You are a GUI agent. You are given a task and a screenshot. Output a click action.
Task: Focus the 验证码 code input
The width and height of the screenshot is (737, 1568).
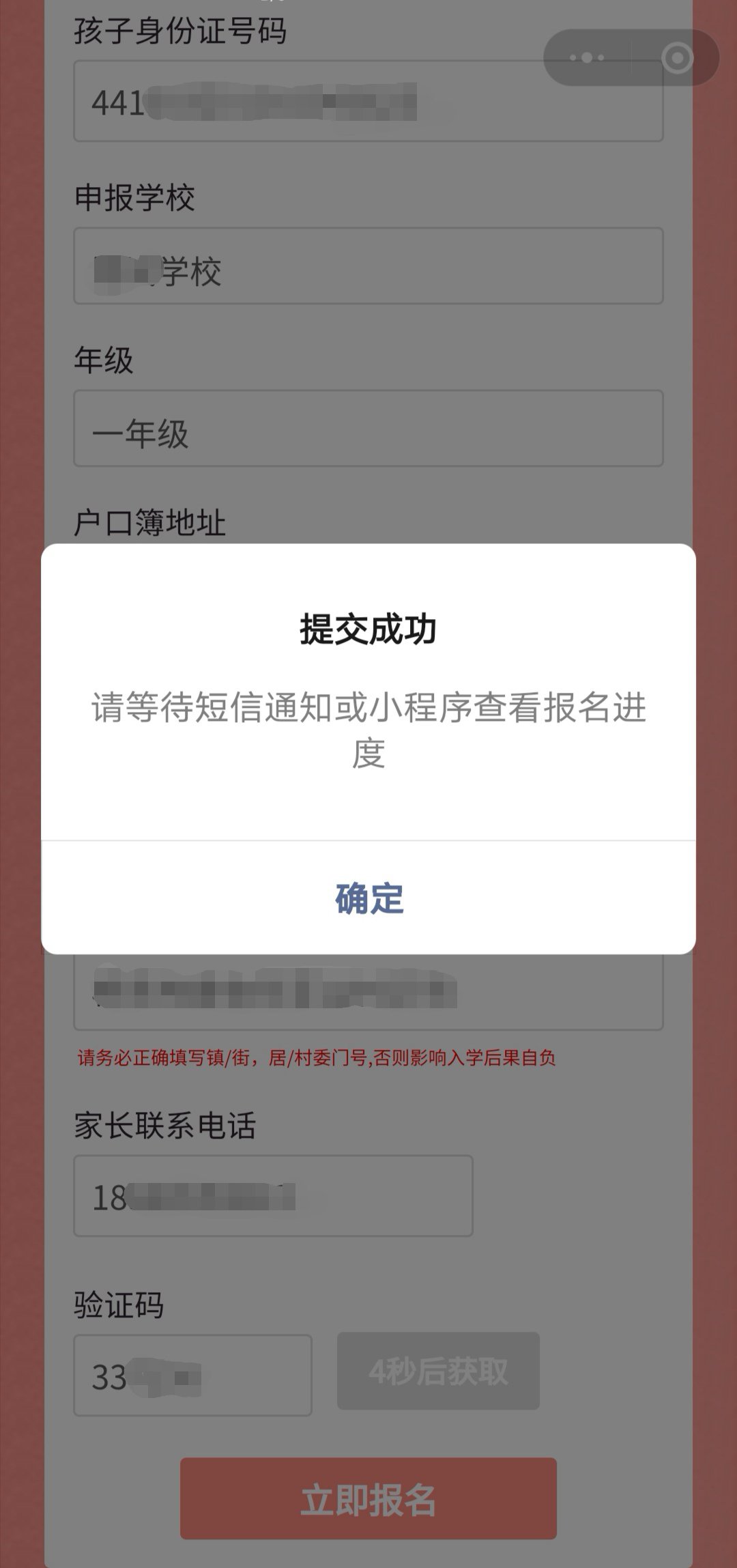pos(192,1375)
